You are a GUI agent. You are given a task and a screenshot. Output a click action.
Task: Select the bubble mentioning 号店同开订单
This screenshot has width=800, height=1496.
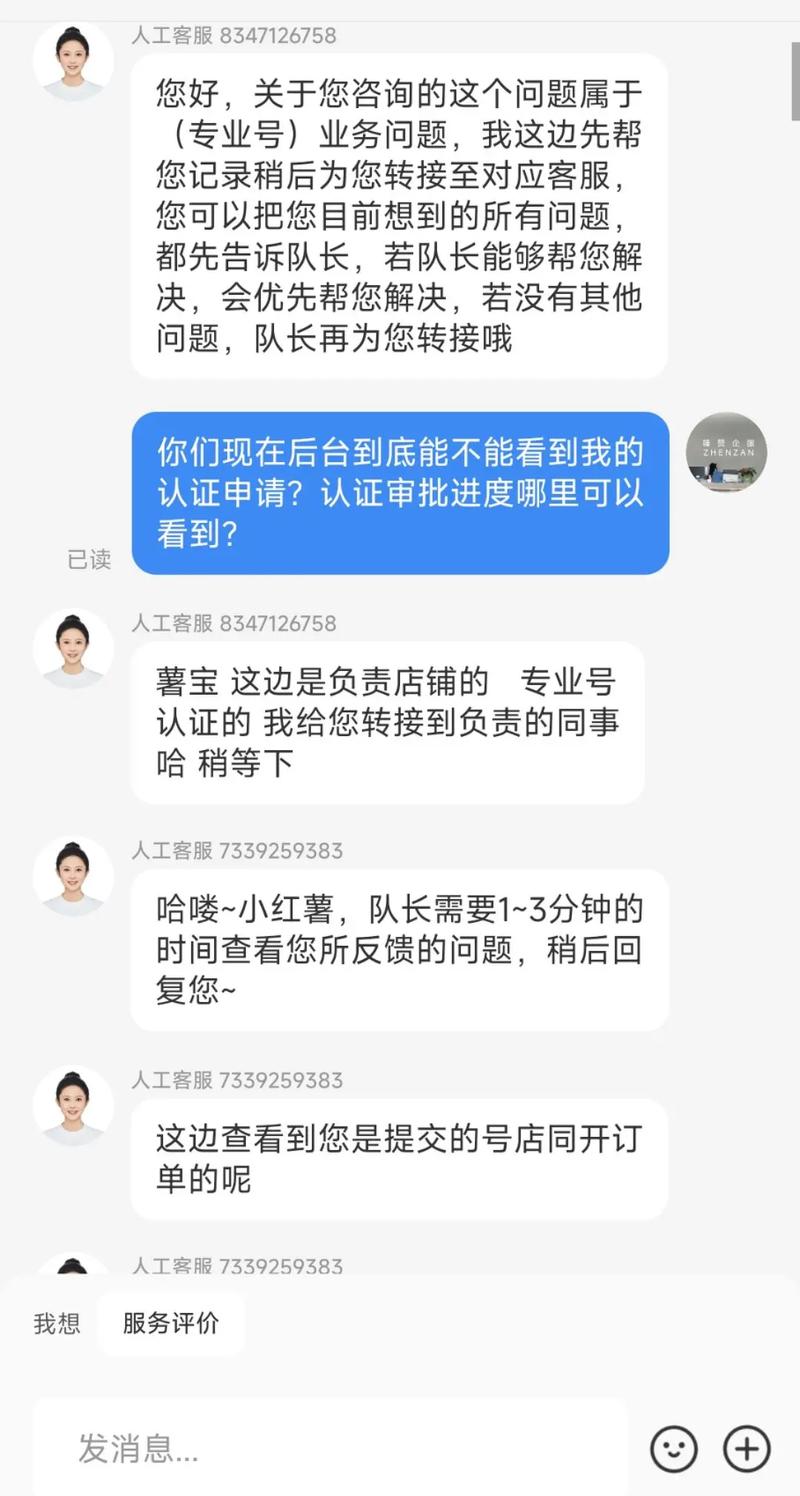(398, 1159)
